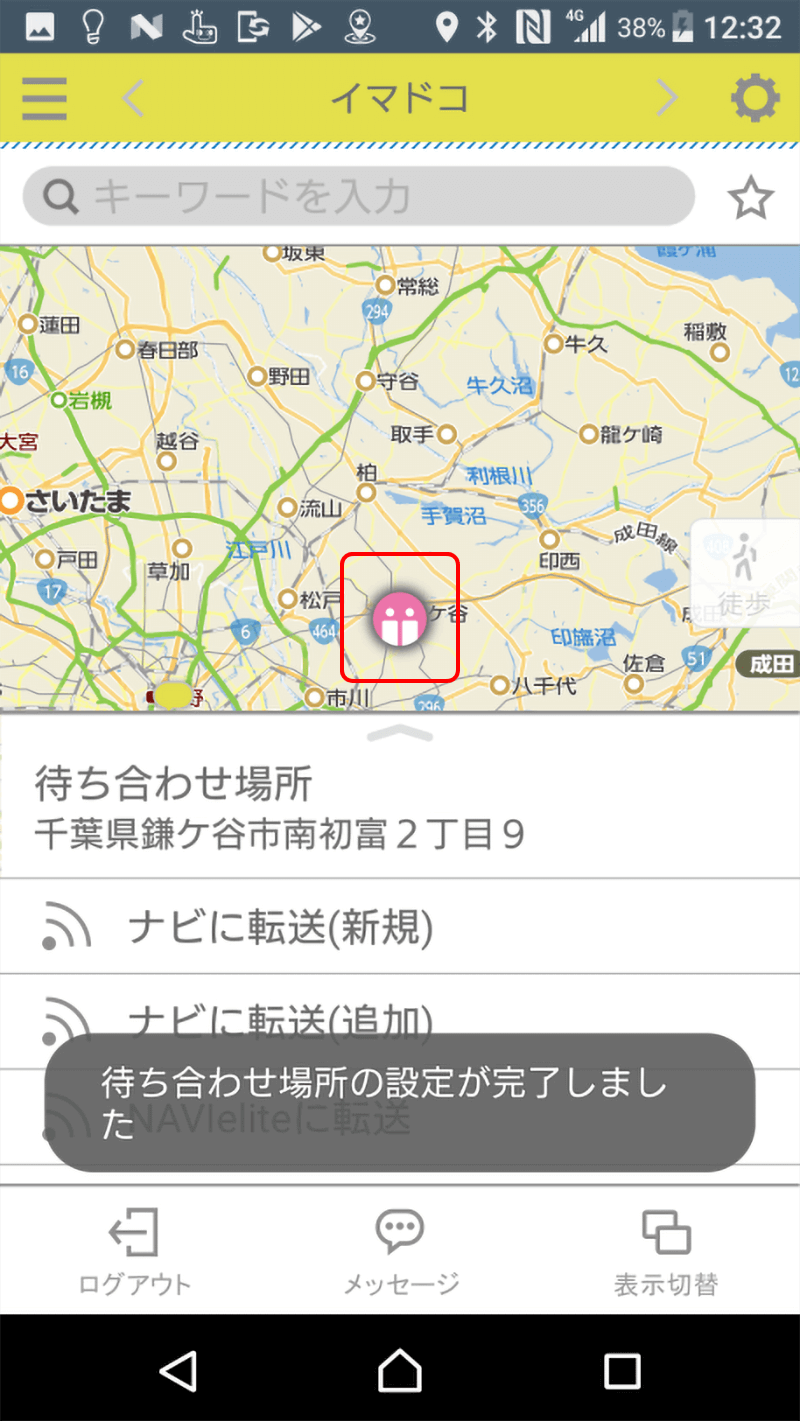Go to previous screen with left arrow
The width and height of the screenshot is (800, 1421).
pos(133,98)
